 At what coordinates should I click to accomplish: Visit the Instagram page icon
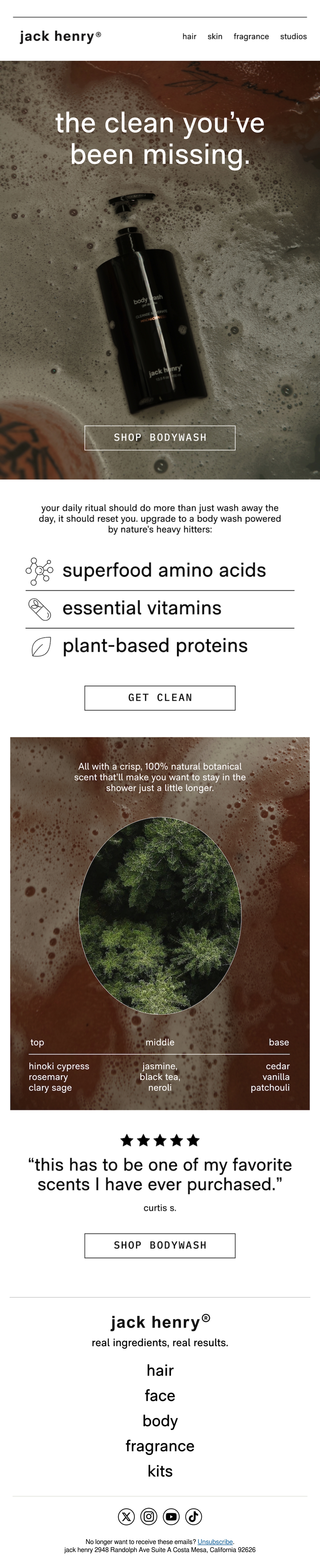tap(149, 1516)
